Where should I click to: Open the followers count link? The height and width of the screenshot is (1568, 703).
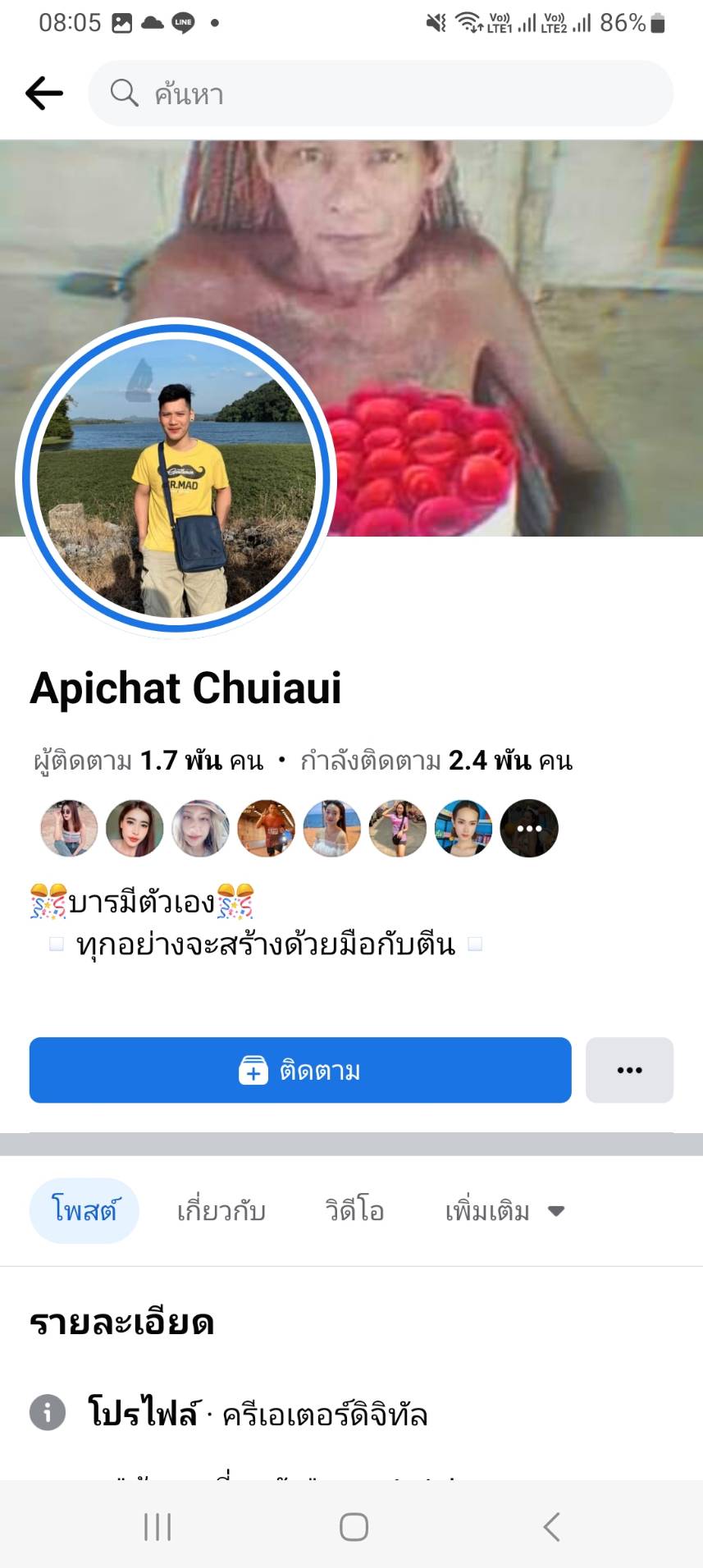pos(148,761)
